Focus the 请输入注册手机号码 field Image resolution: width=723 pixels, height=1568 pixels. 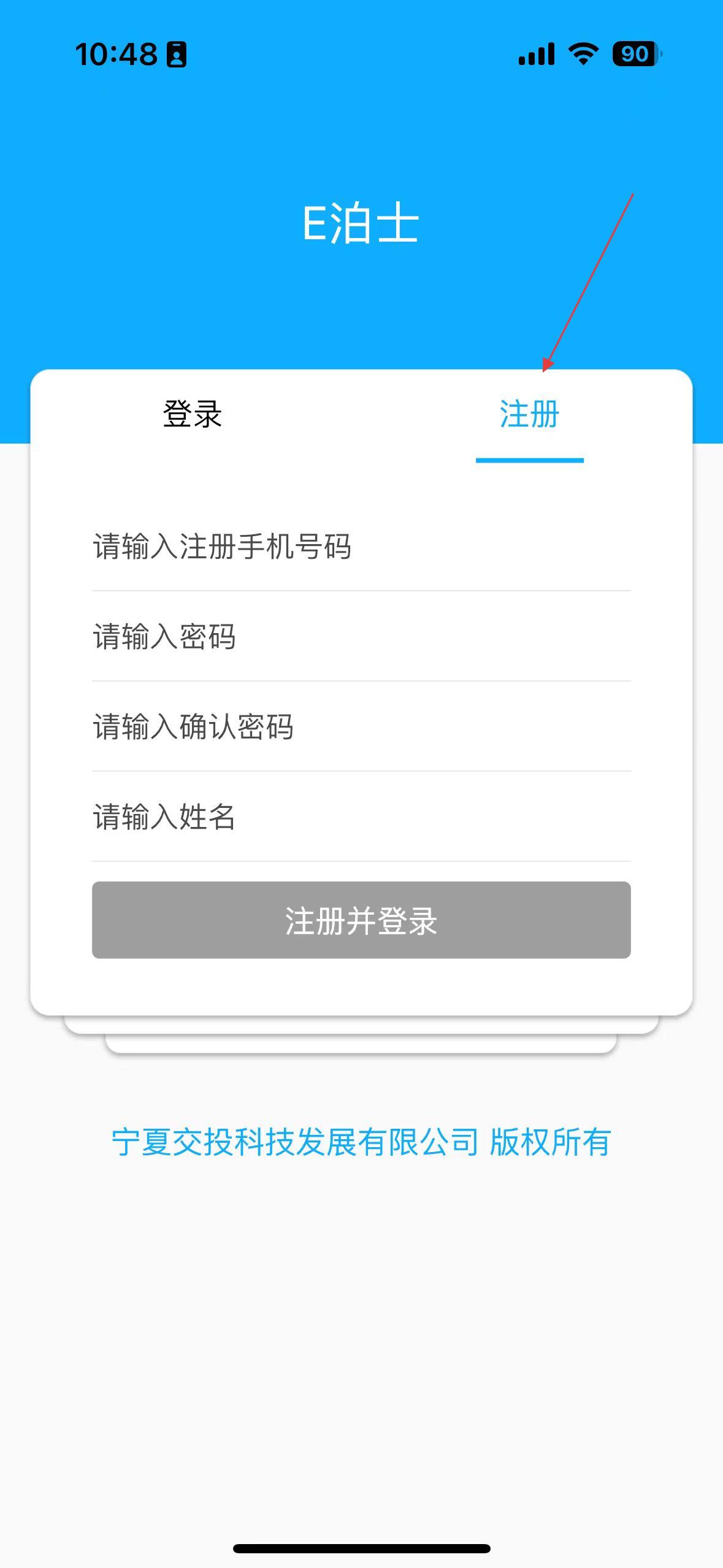(361, 546)
